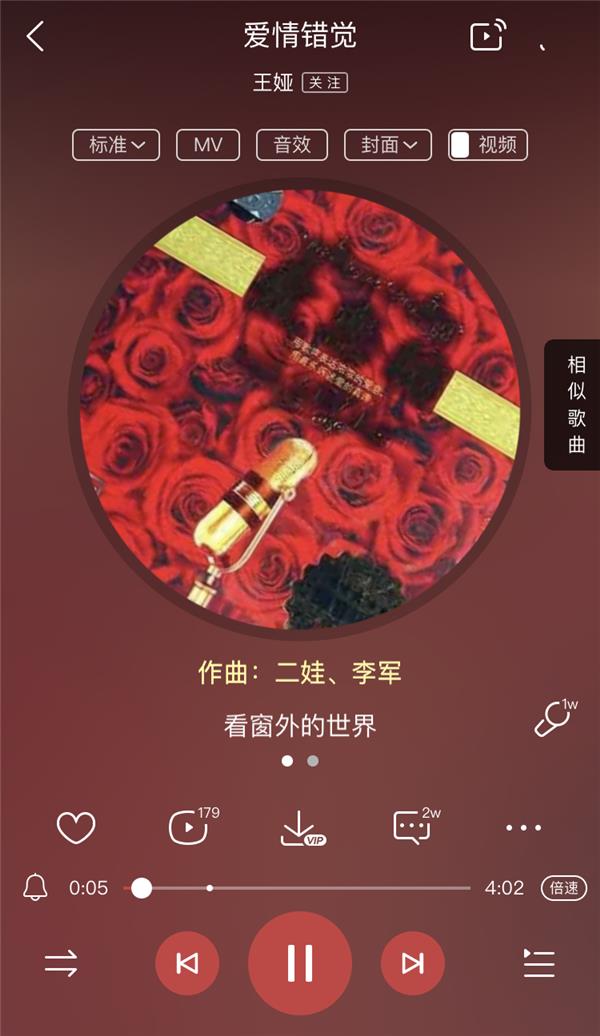The width and height of the screenshot is (600, 1036).
Task: Download the song with VIP download icon
Action: (x=302, y=829)
